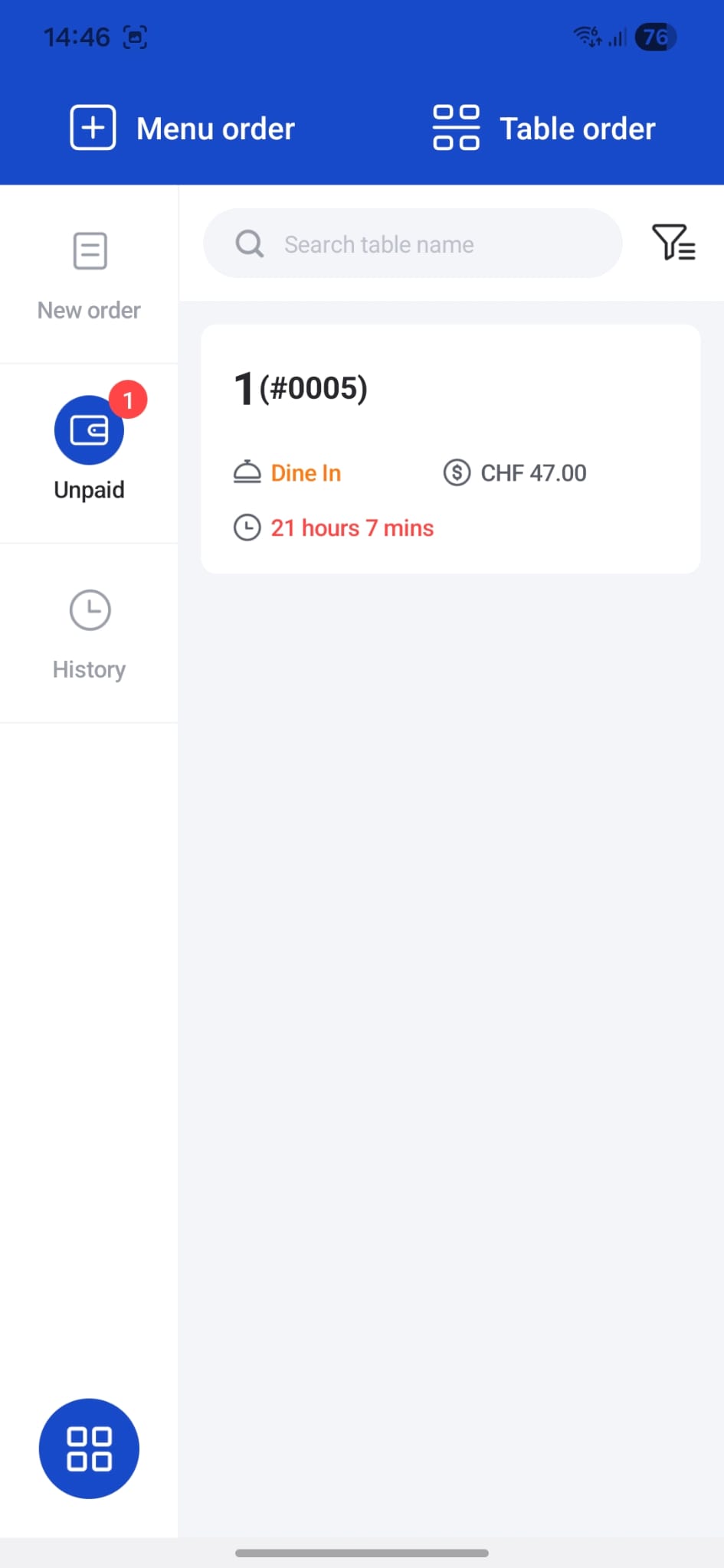
Task: Open the apps grid button at bottom left
Action: (x=88, y=1449)
